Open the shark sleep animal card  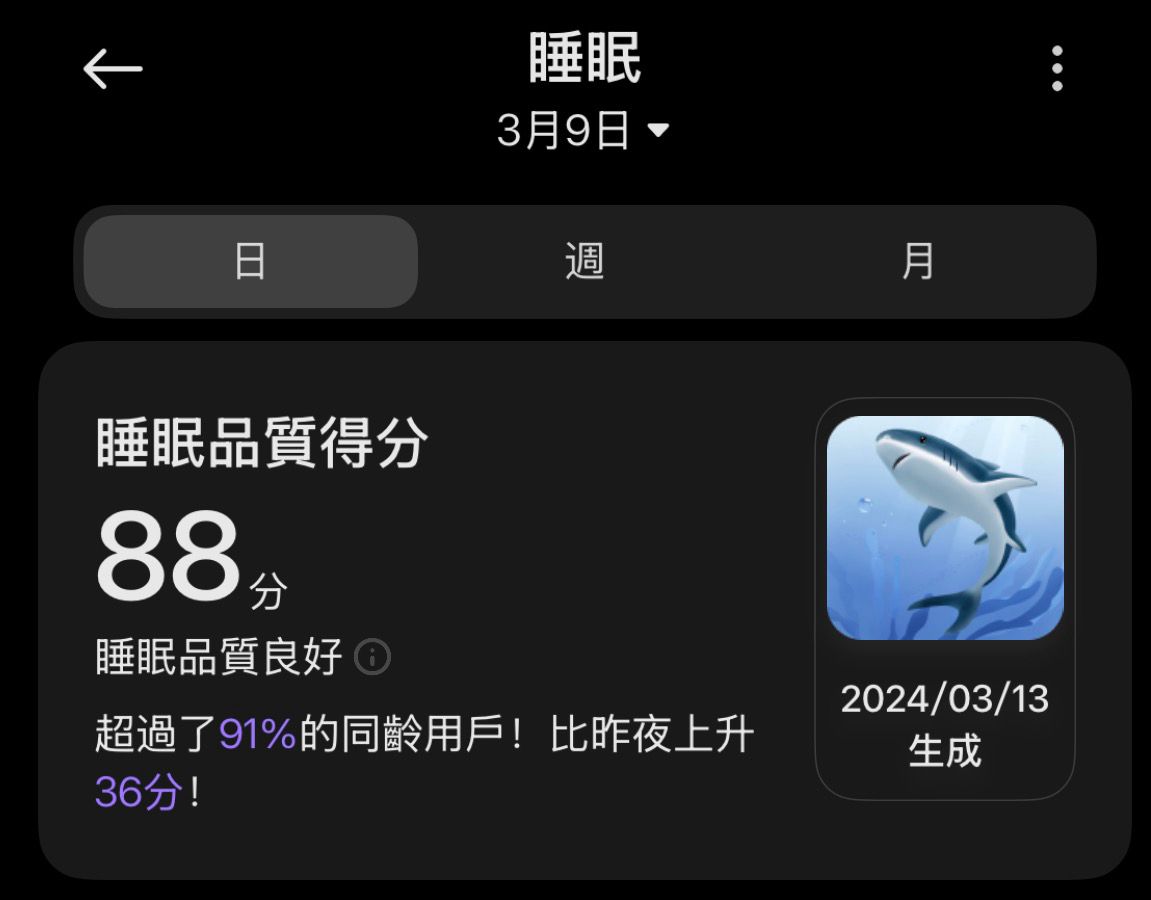[x=944, y=598]
